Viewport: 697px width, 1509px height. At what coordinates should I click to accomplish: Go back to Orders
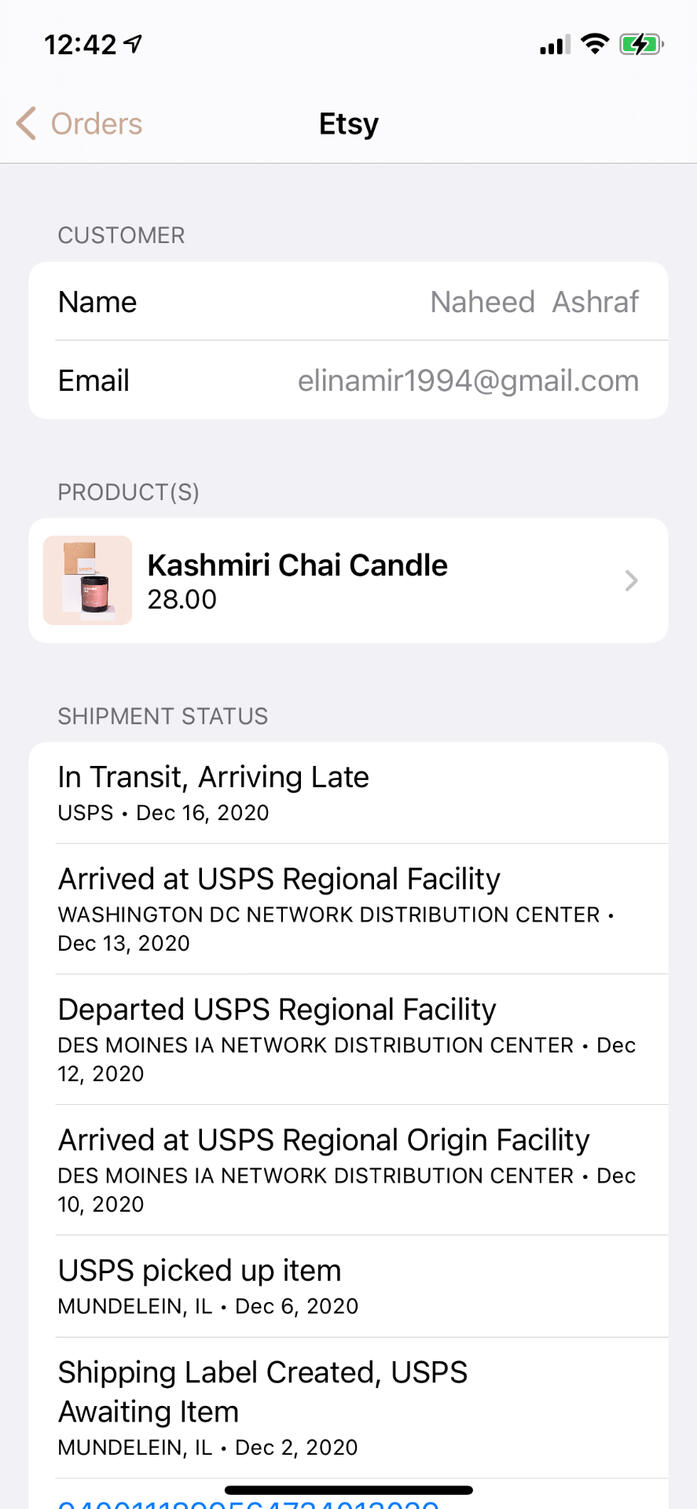click(80, 124)
